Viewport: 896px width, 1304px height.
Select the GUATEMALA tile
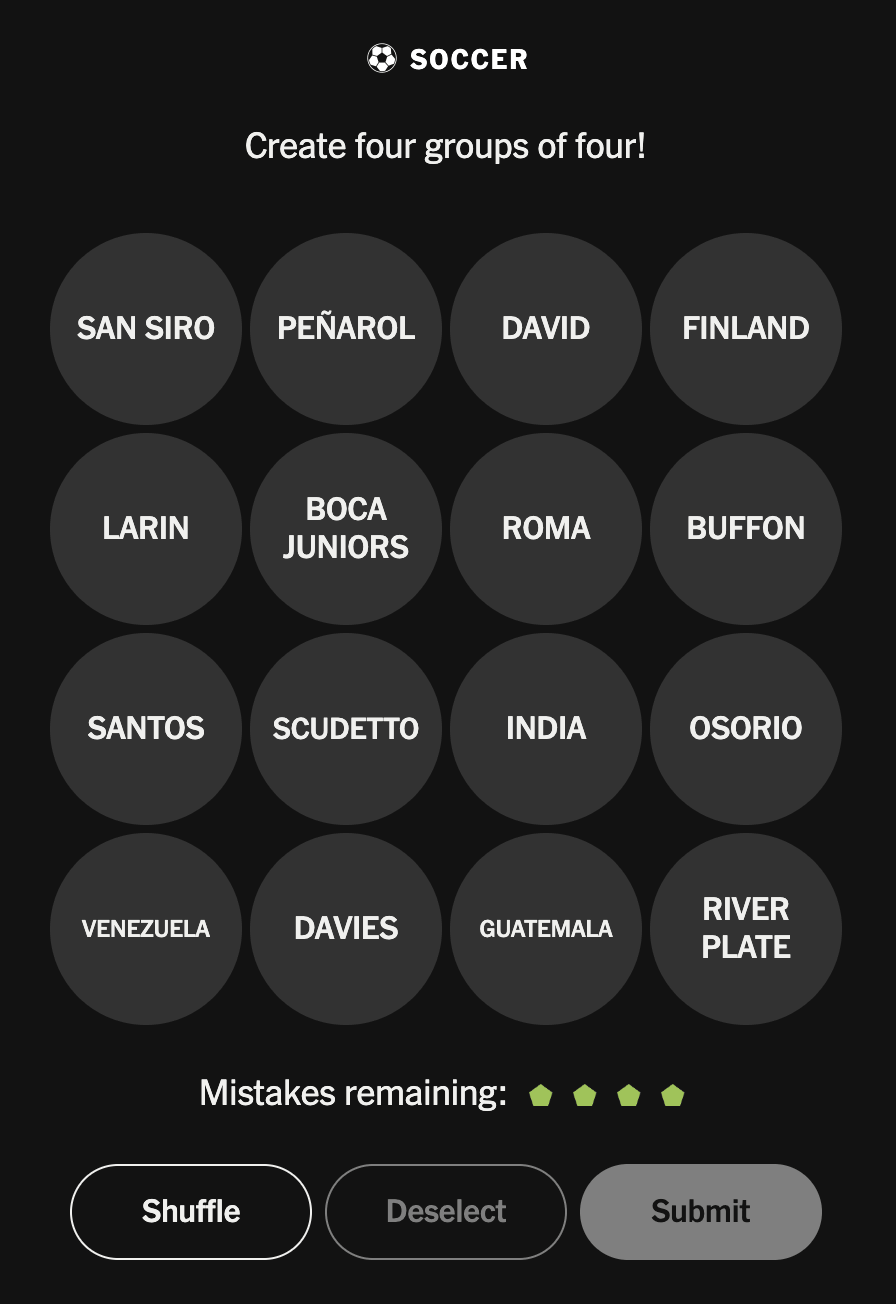coord(546,928)
